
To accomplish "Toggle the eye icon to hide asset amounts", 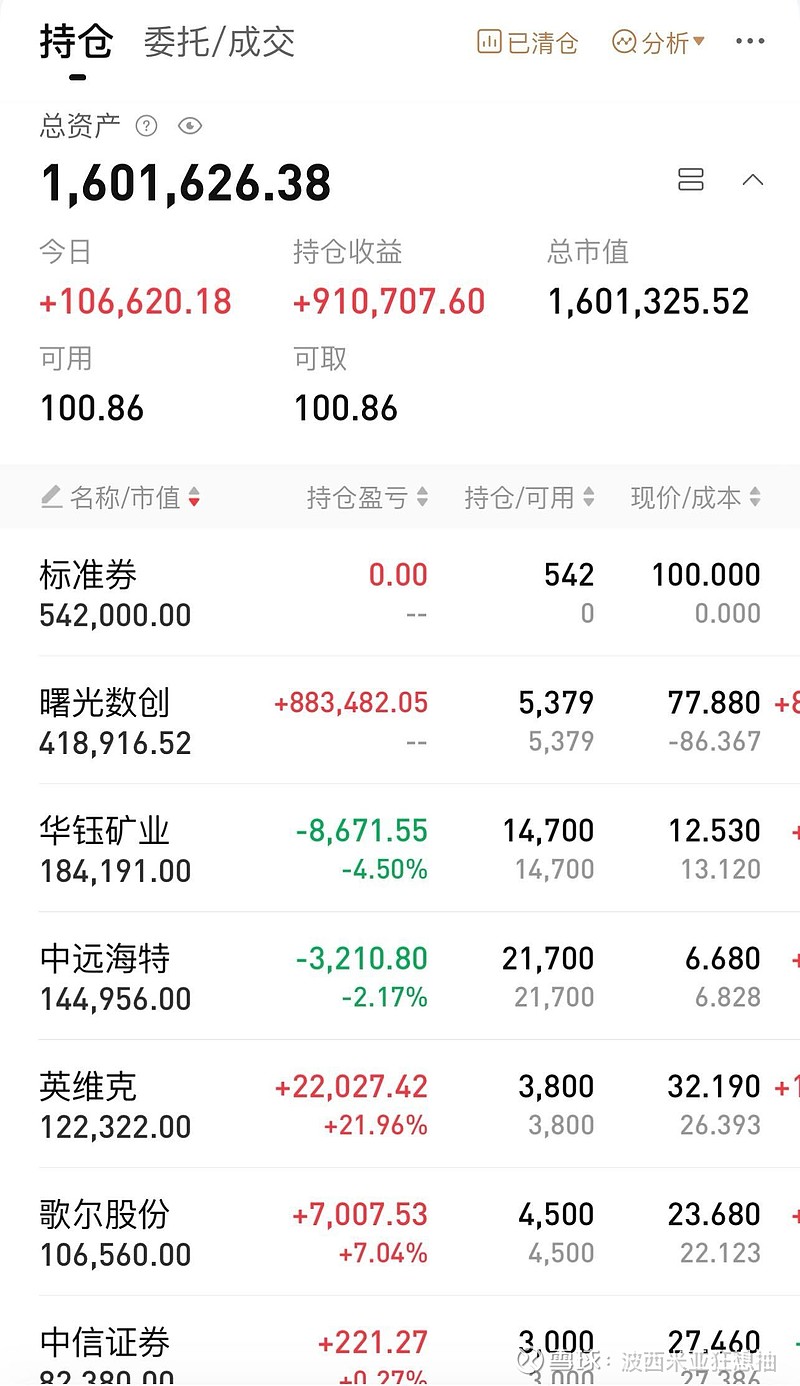I will (189, 126).
